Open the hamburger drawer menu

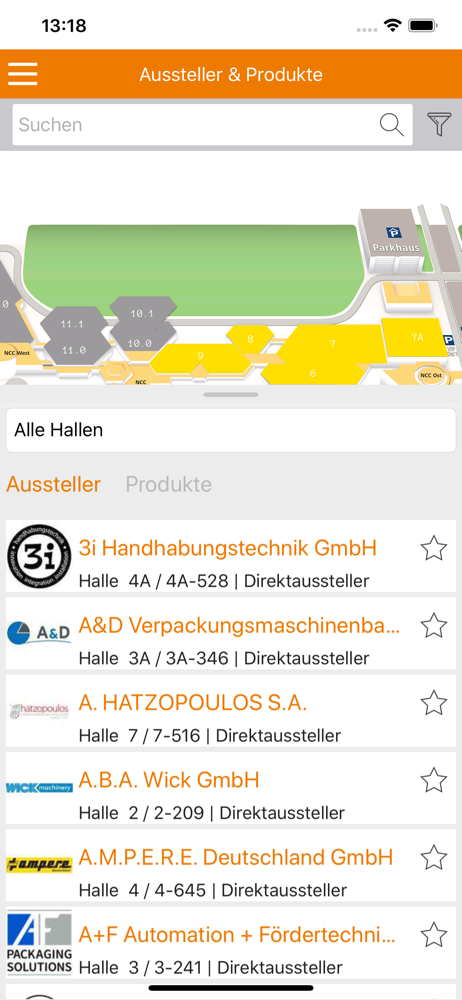pyautogui.click(x=22, y=75)
